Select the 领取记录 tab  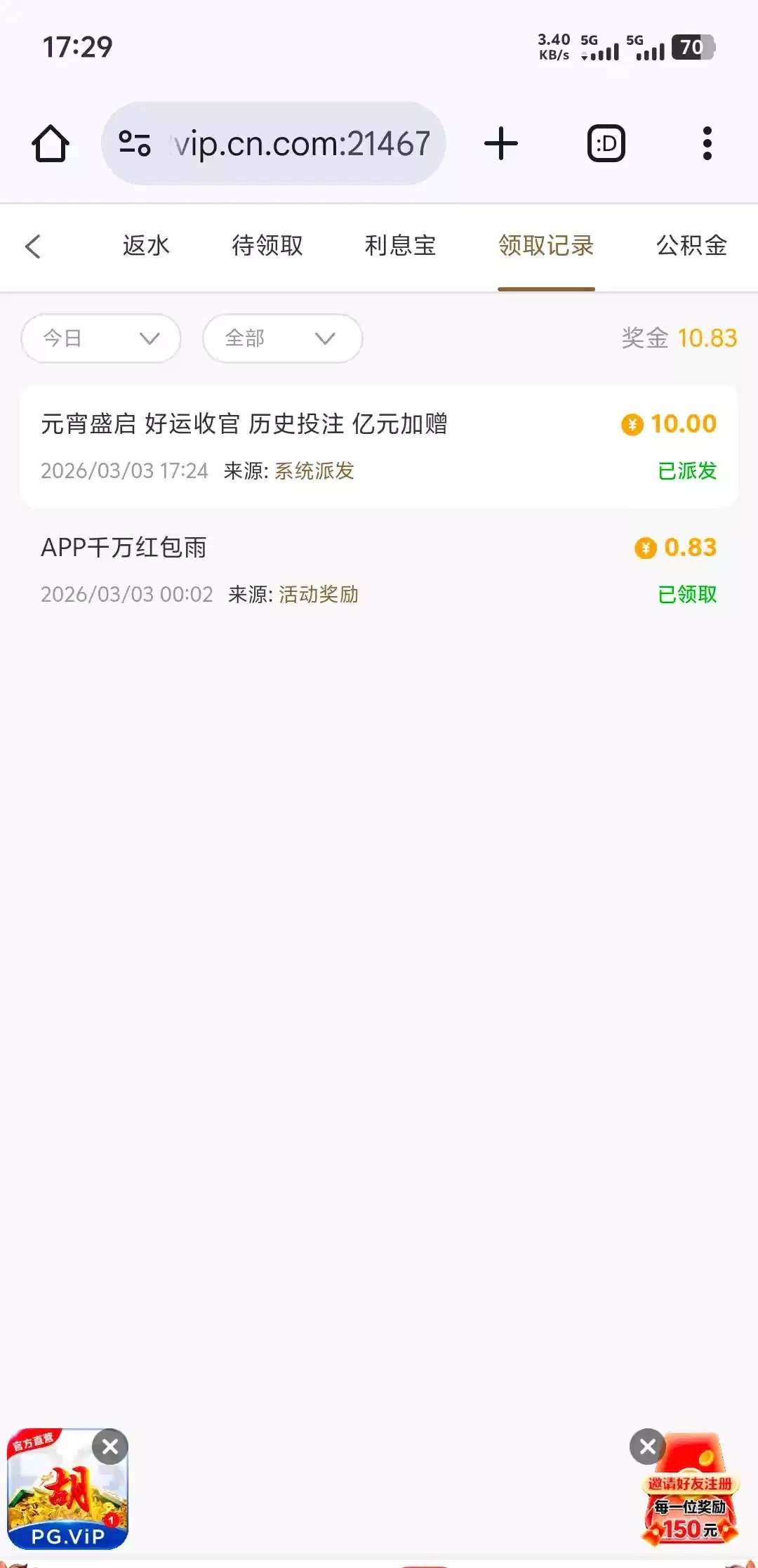[546, 246]
